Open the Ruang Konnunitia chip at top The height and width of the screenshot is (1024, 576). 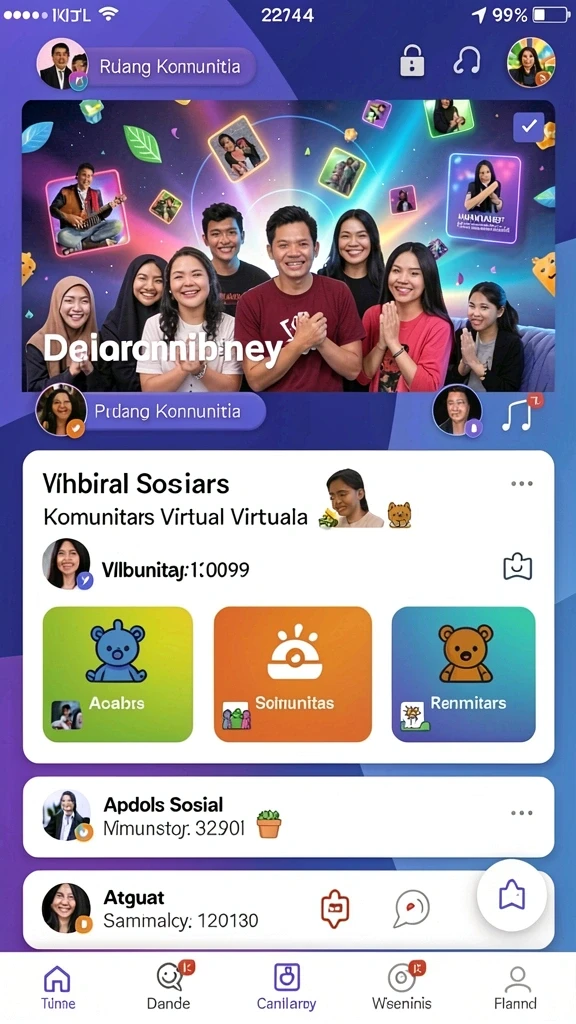click(x=147, y=66)
